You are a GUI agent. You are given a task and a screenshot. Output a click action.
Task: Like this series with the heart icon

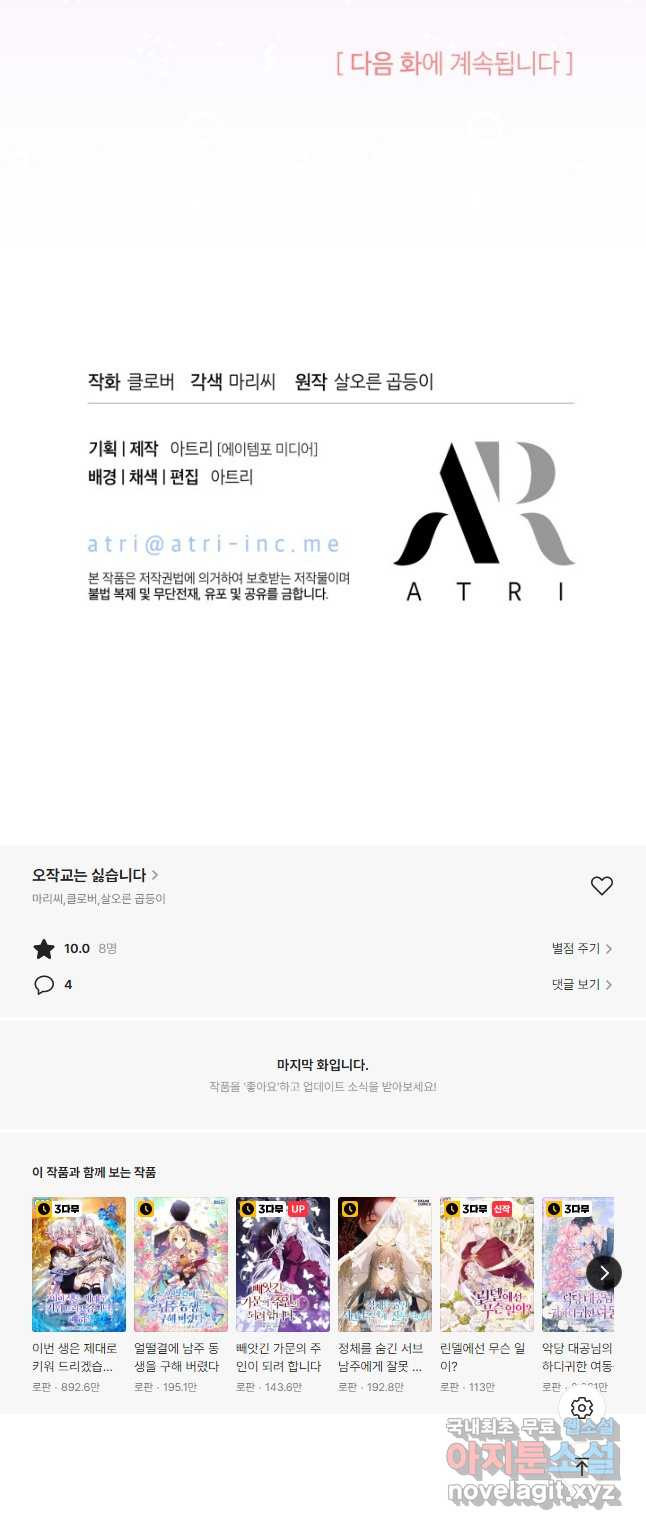(x=601, y=886)
